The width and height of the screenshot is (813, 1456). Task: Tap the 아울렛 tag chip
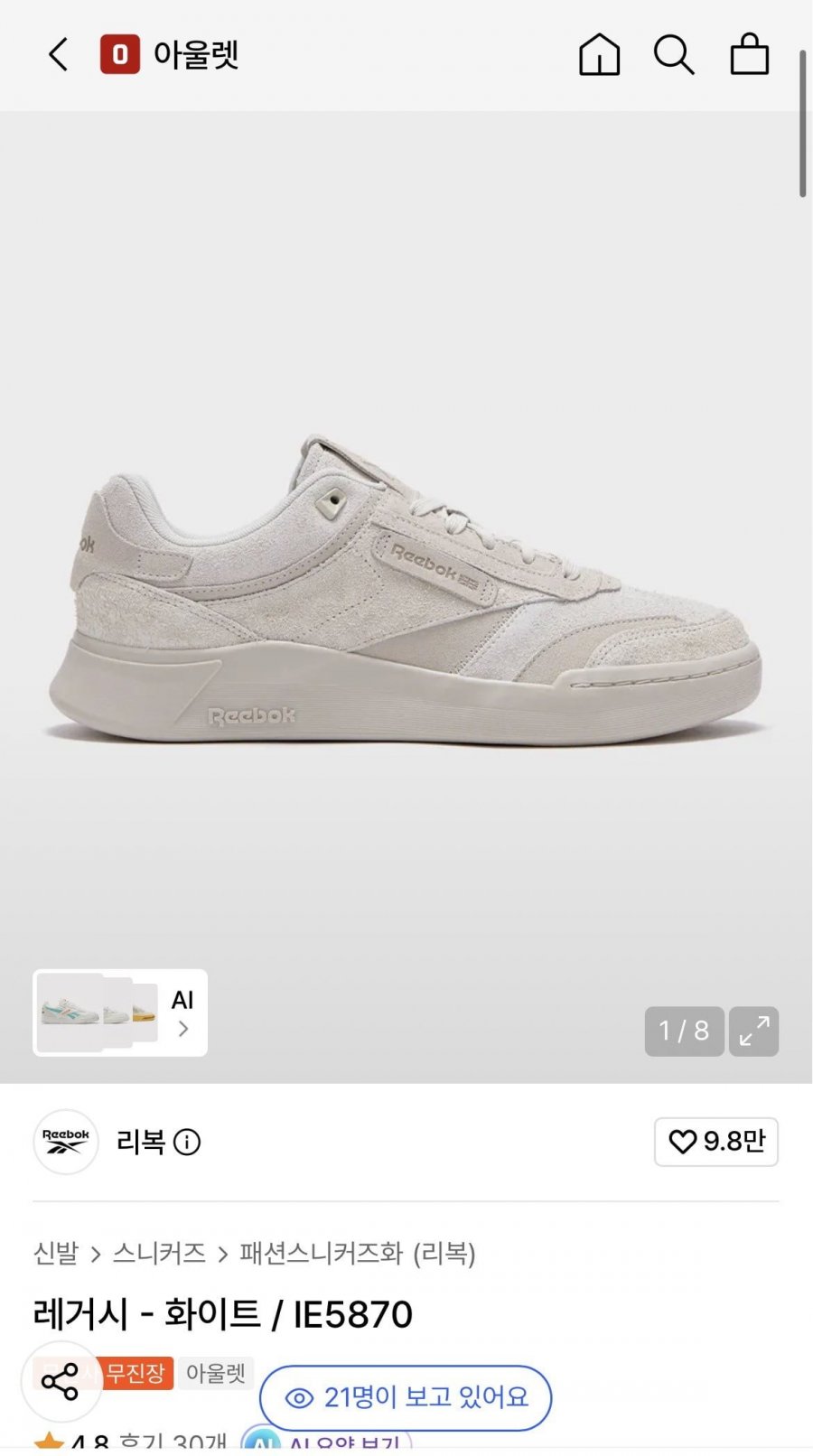(216, 1374)
